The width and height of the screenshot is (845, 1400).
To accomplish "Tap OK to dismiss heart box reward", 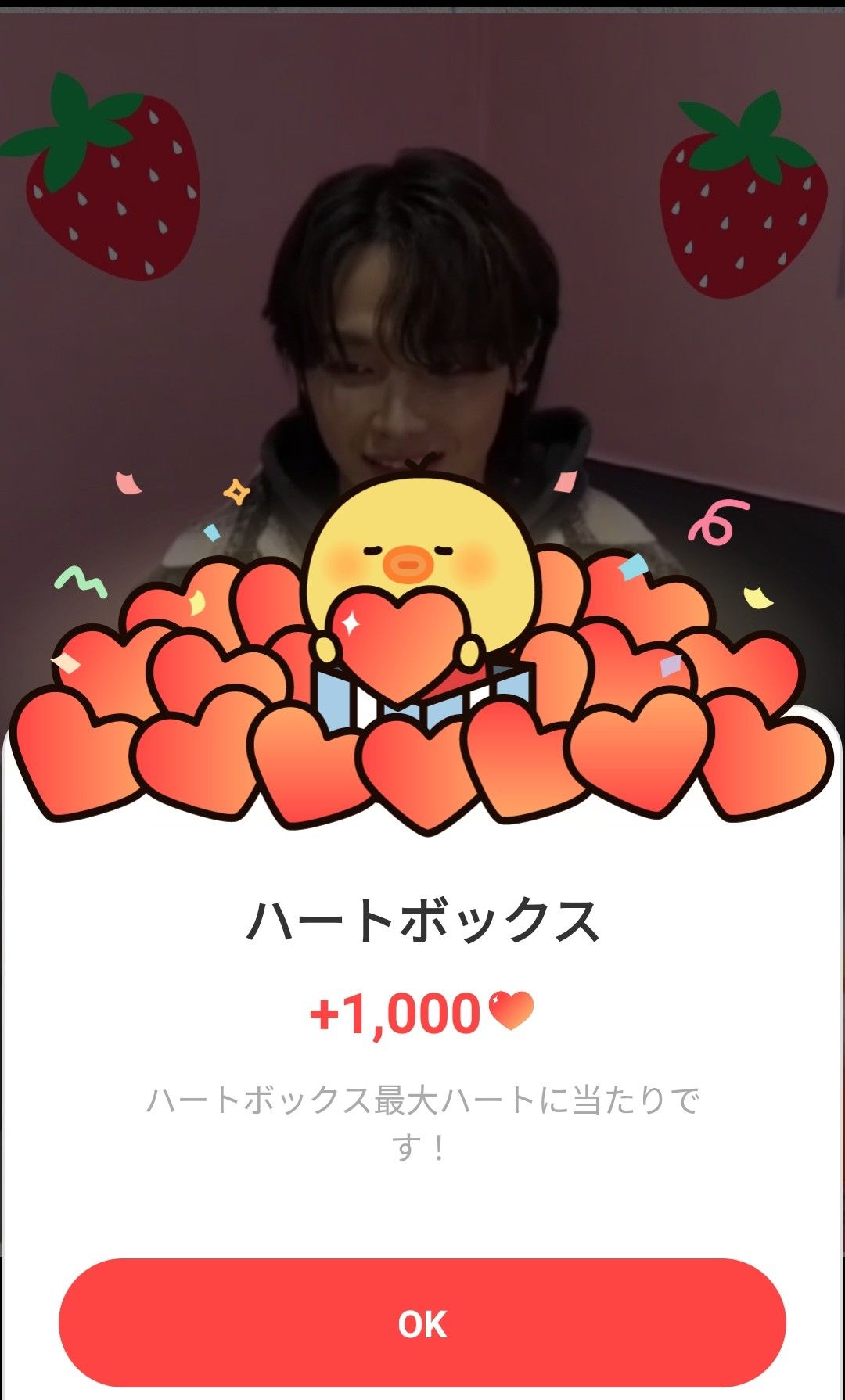I will coord(422,1323).
